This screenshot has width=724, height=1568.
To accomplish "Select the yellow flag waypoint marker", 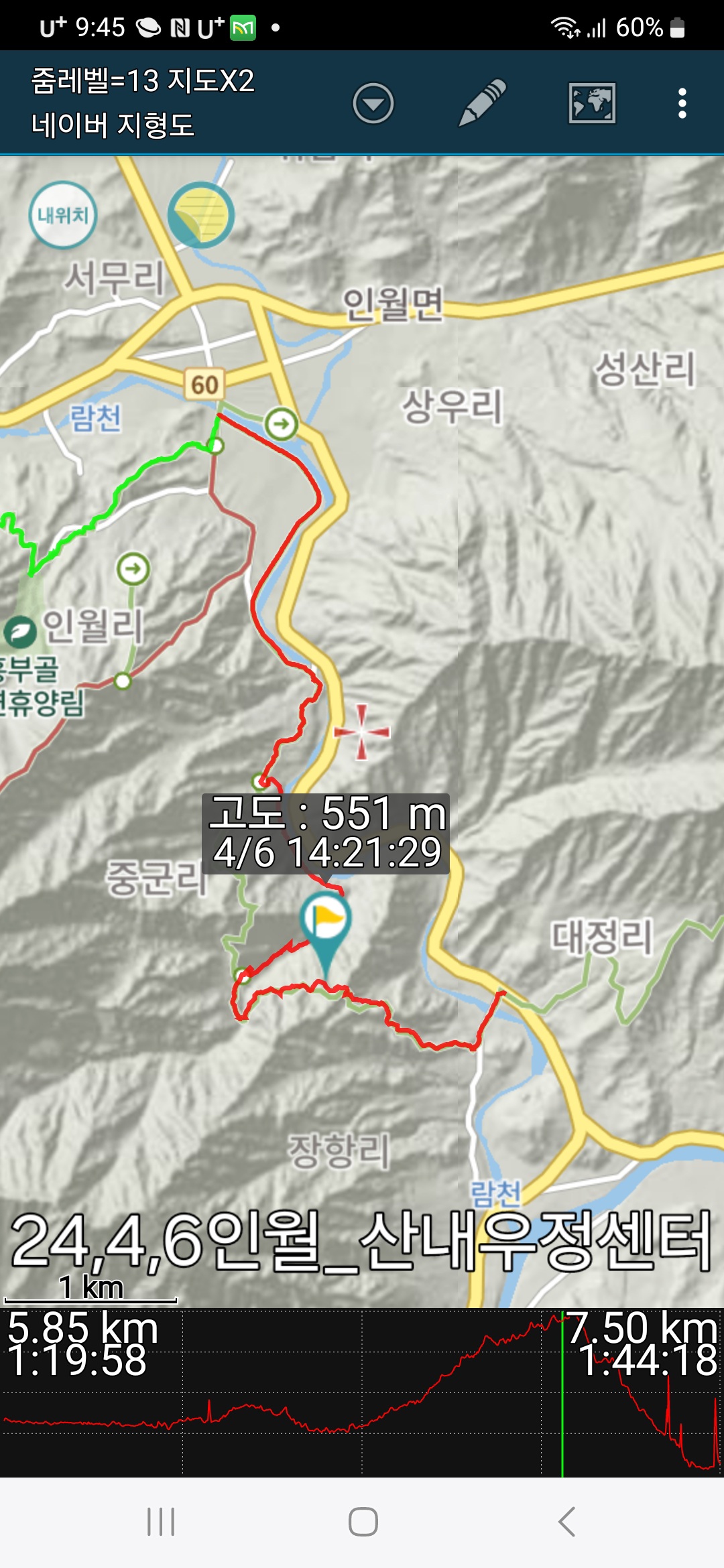I will point(325,919).
